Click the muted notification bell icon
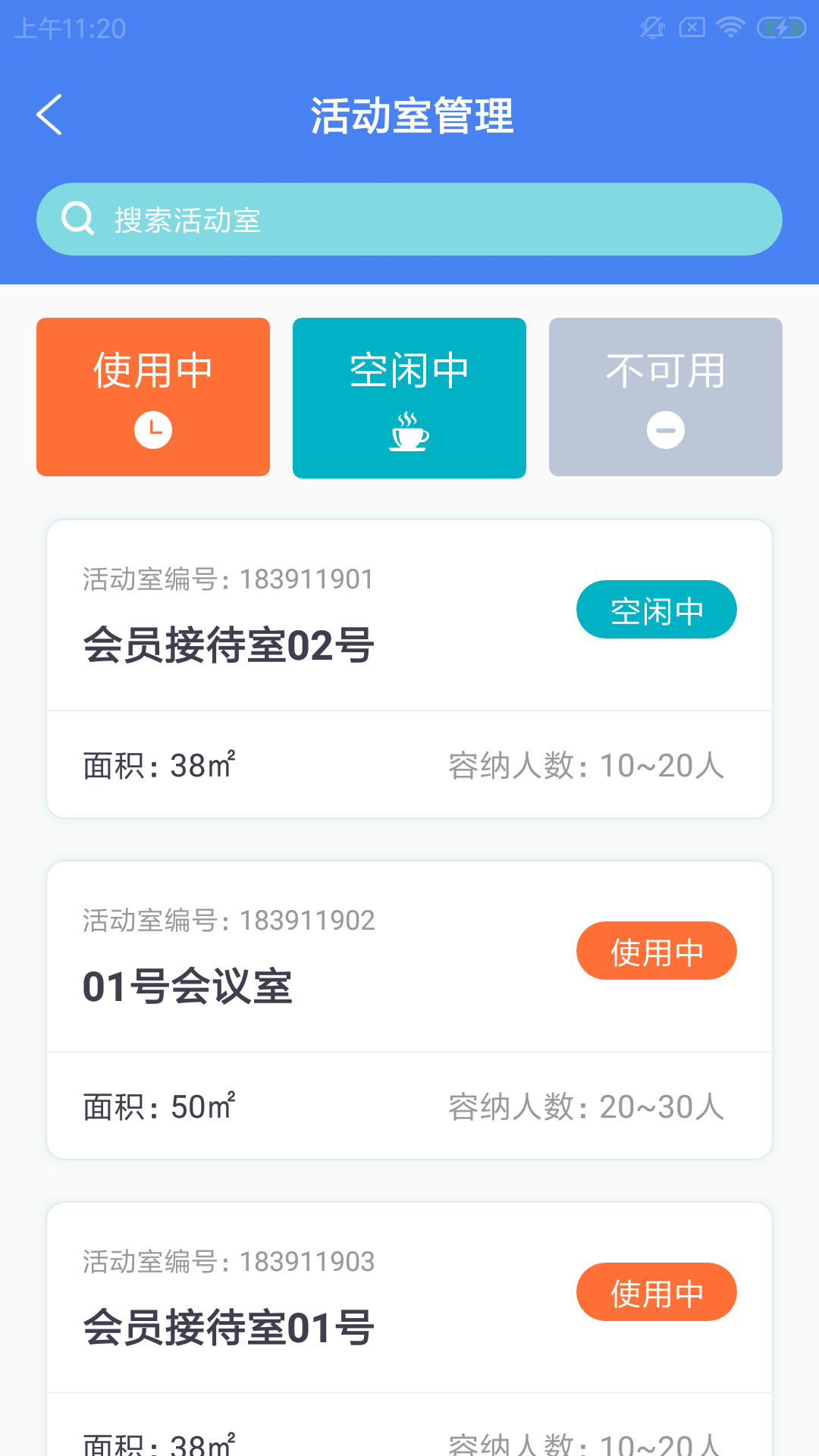The image size is (819, 1456). pos(651,27)
